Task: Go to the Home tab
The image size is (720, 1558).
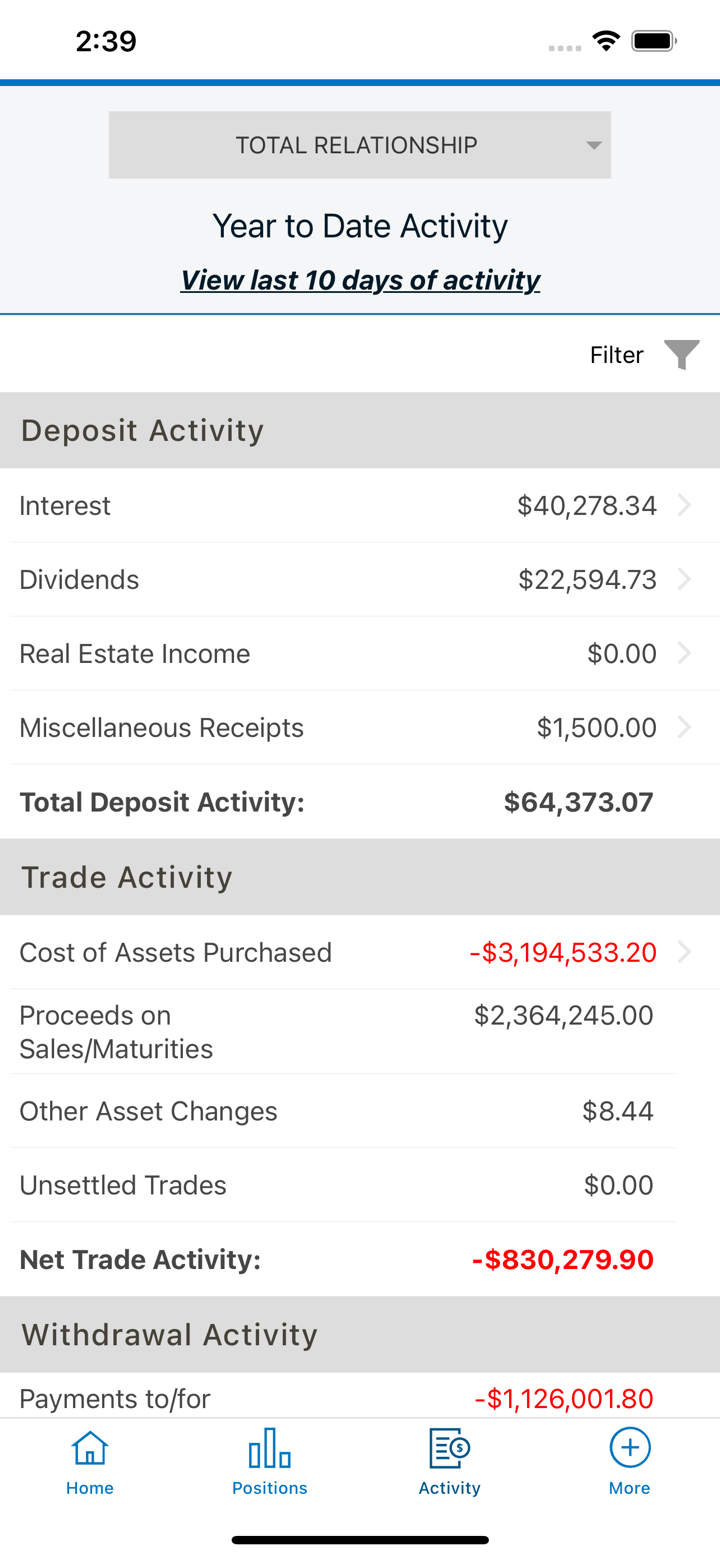Action: coord(90,1461)
